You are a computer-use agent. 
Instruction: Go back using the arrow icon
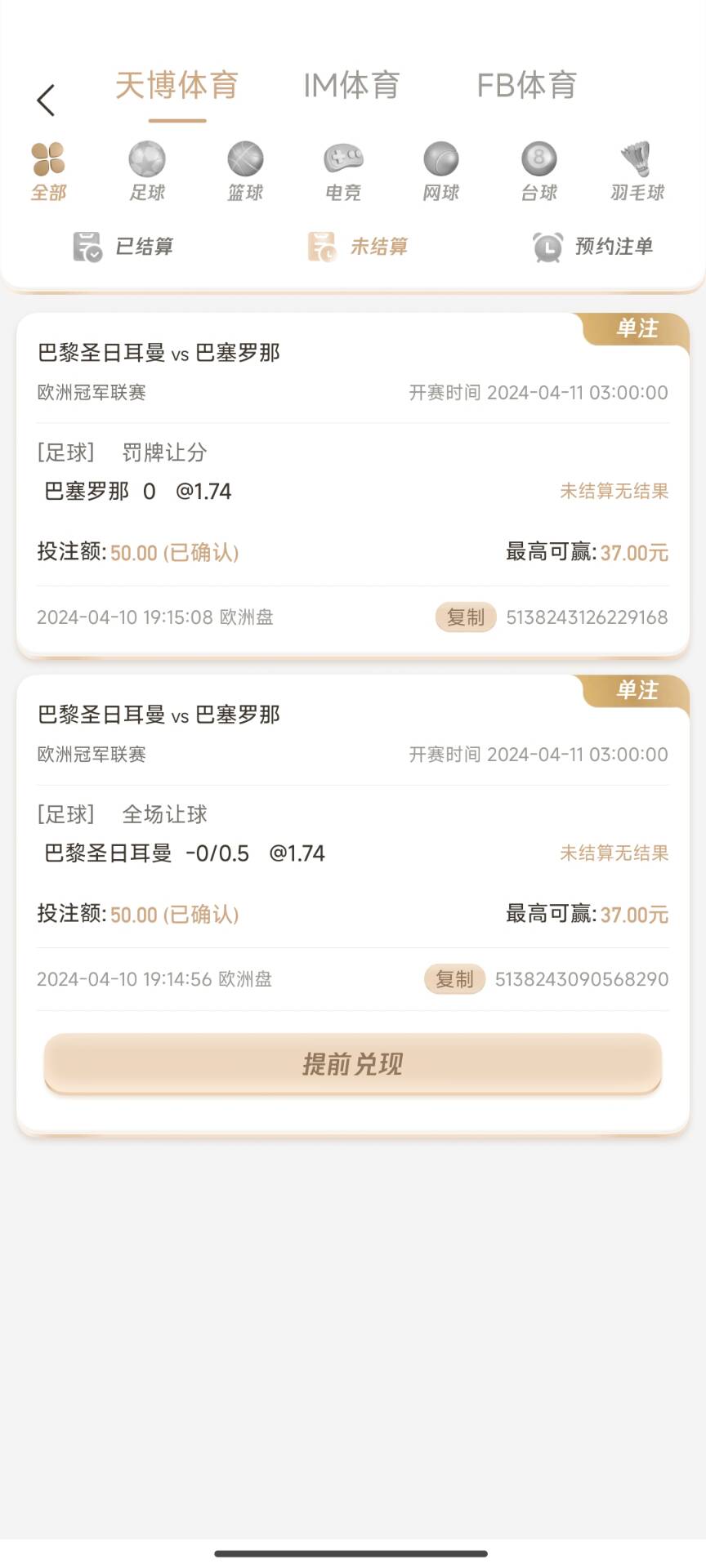pos(46,100)
